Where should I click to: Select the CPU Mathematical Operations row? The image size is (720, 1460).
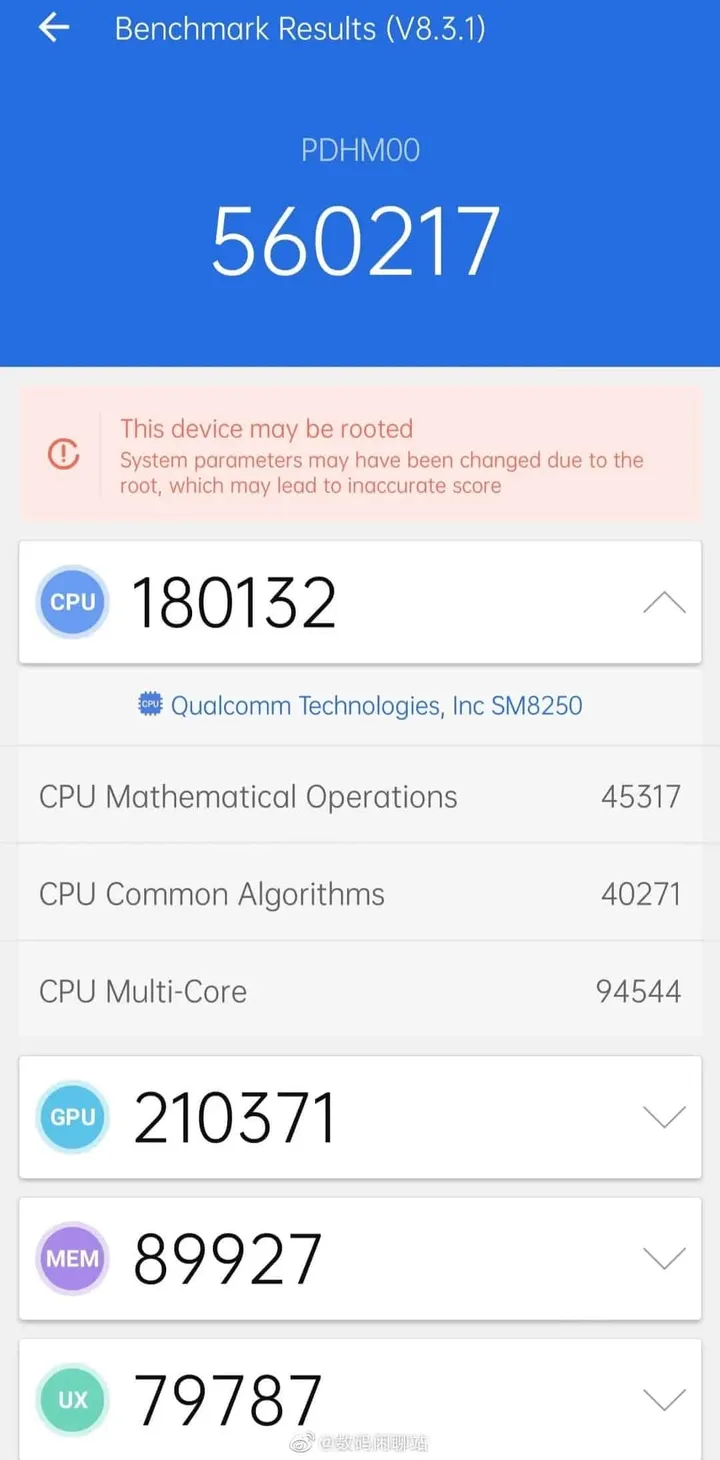[x=360, y=796]
